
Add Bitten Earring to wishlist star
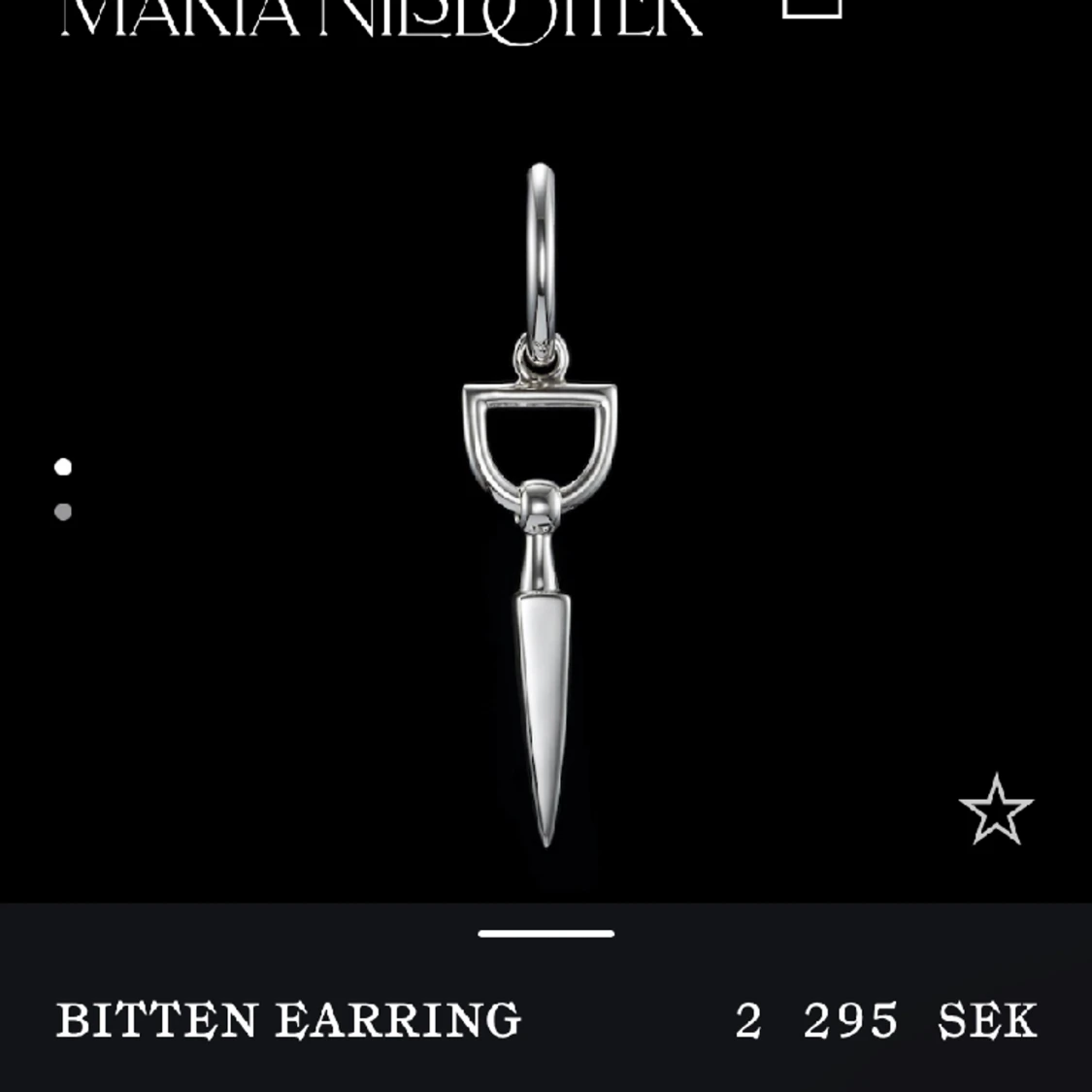[995, 811]
